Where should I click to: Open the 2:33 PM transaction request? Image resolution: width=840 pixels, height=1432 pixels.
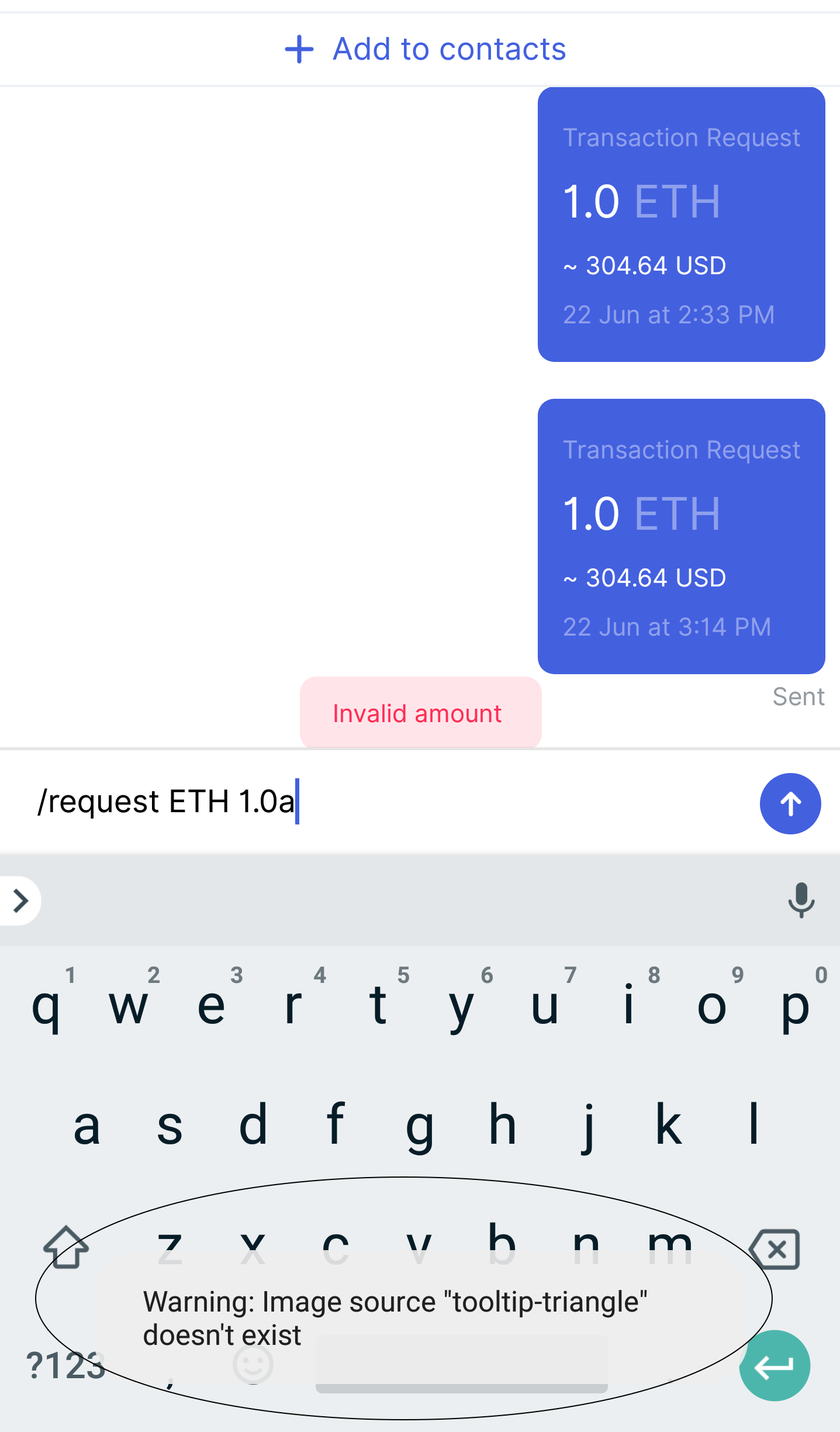[x=681, y=225]
